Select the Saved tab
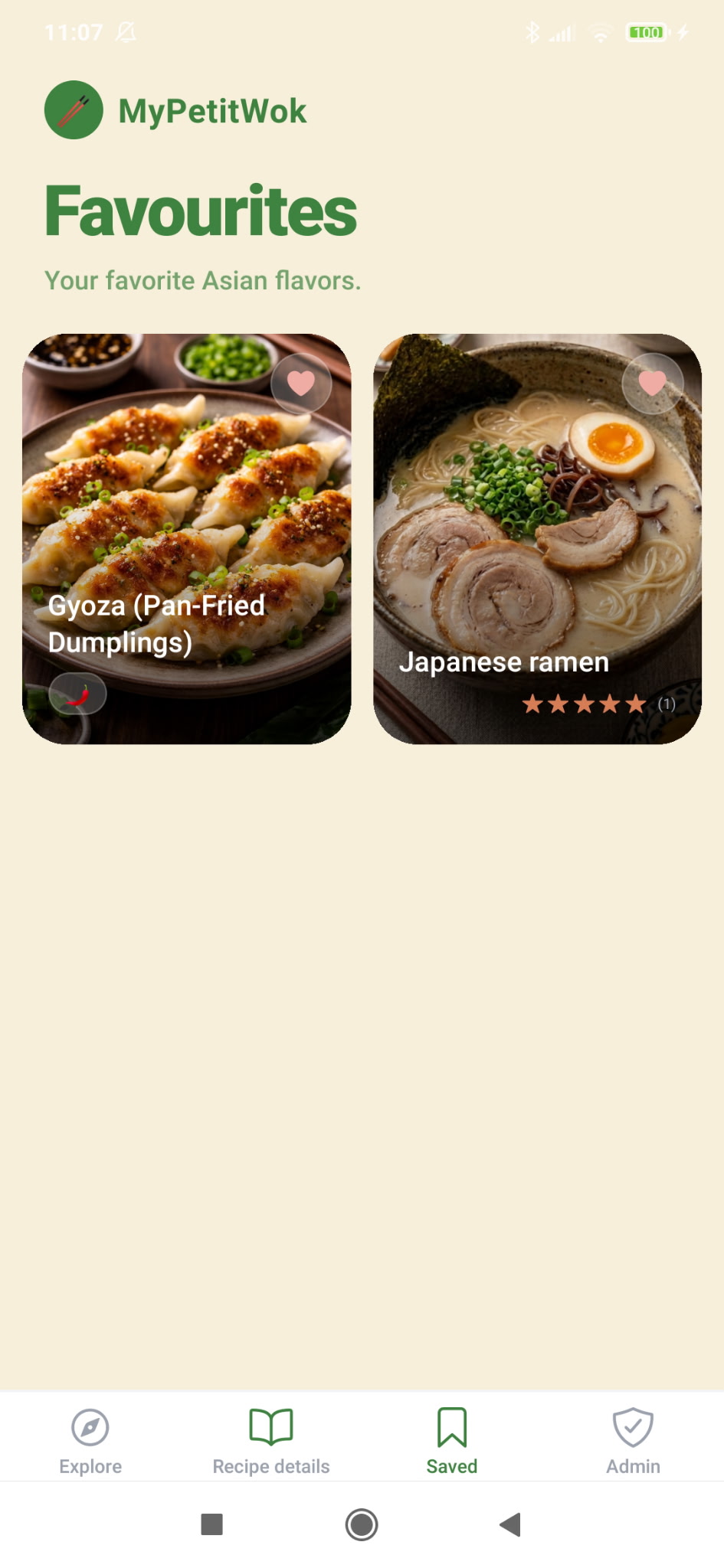 click(x=452, y=1441)
